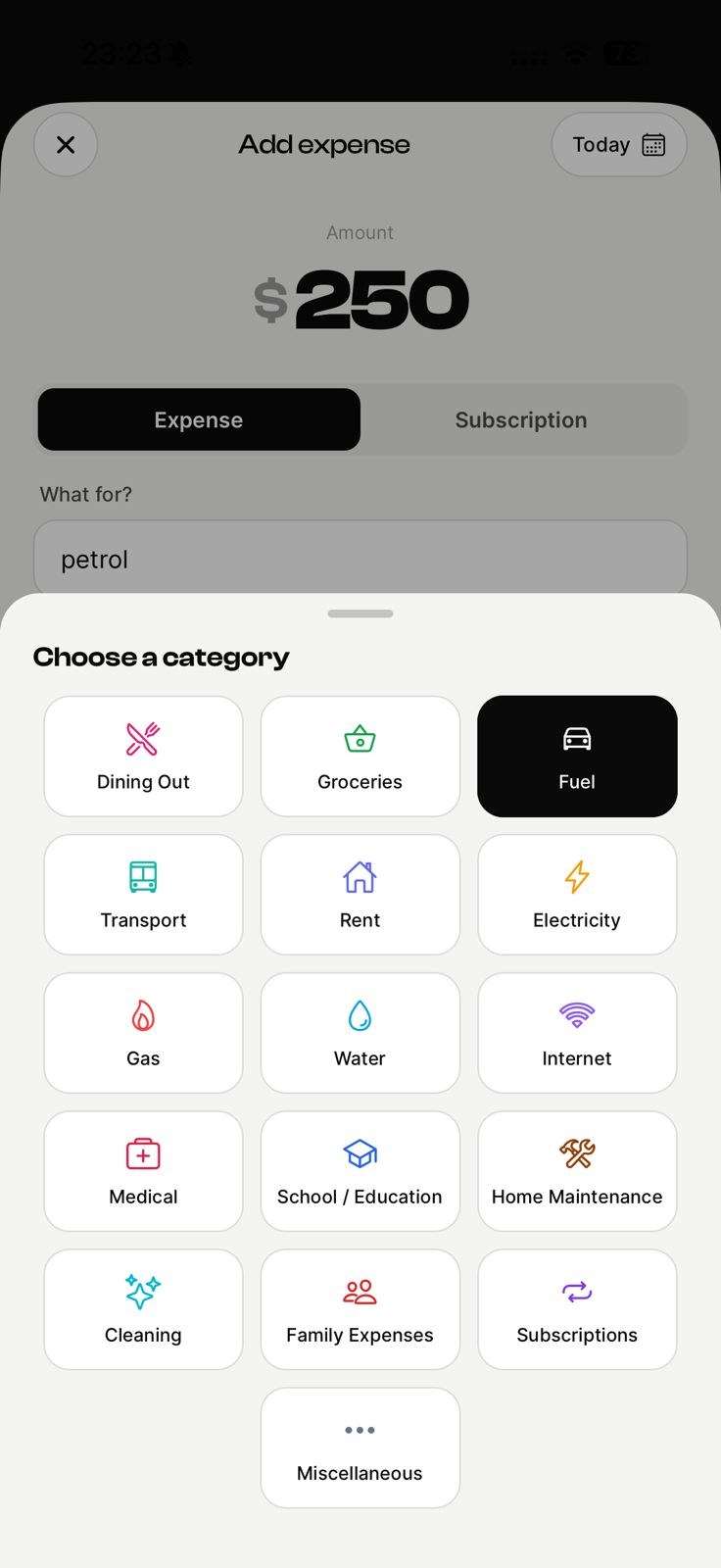This screenshot has width=721, height=1568.
Task: Pick the Transport category
Action: pos(143,895)
